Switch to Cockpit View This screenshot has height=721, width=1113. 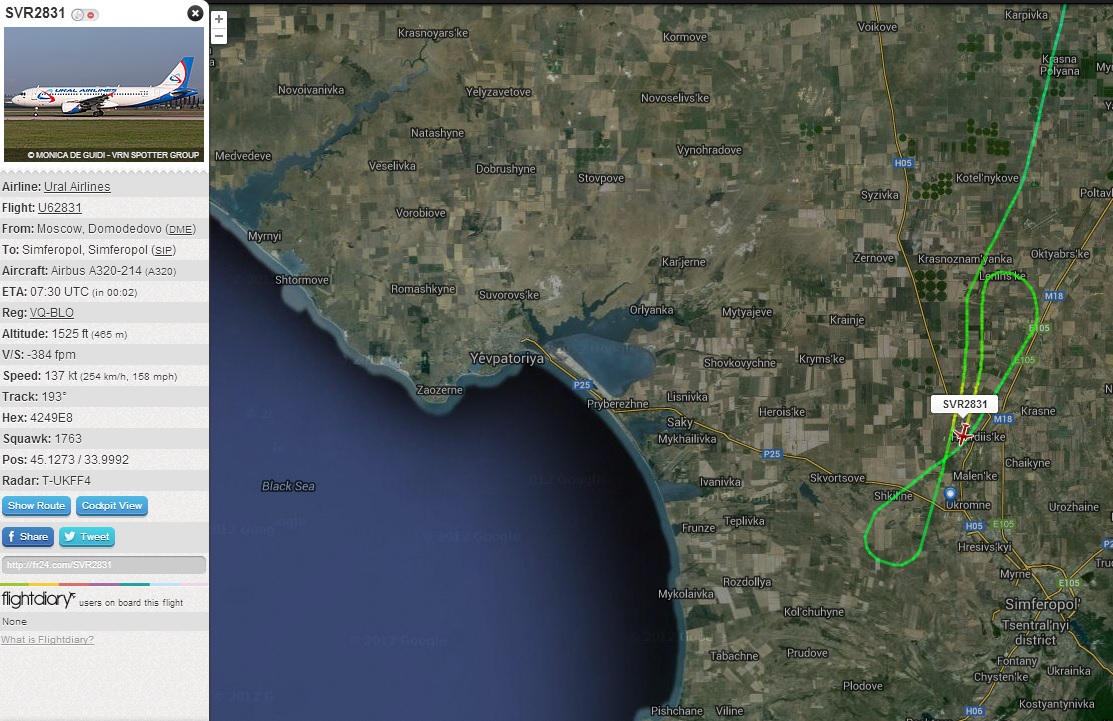point(112,506)
